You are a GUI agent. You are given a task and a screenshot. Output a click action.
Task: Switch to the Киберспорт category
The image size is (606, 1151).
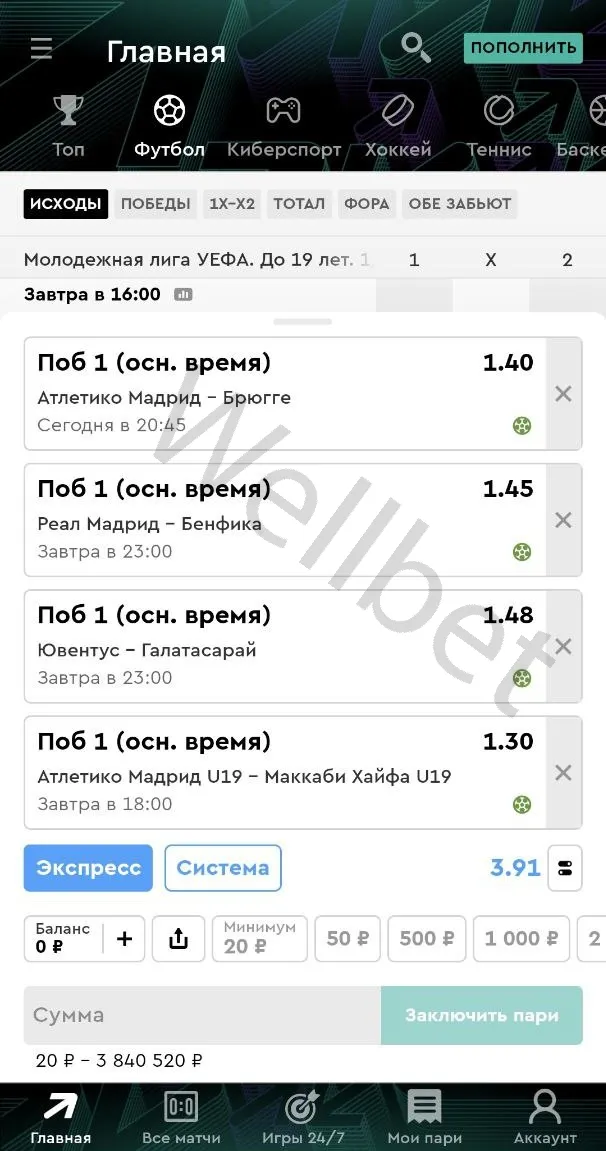[283, 127]
